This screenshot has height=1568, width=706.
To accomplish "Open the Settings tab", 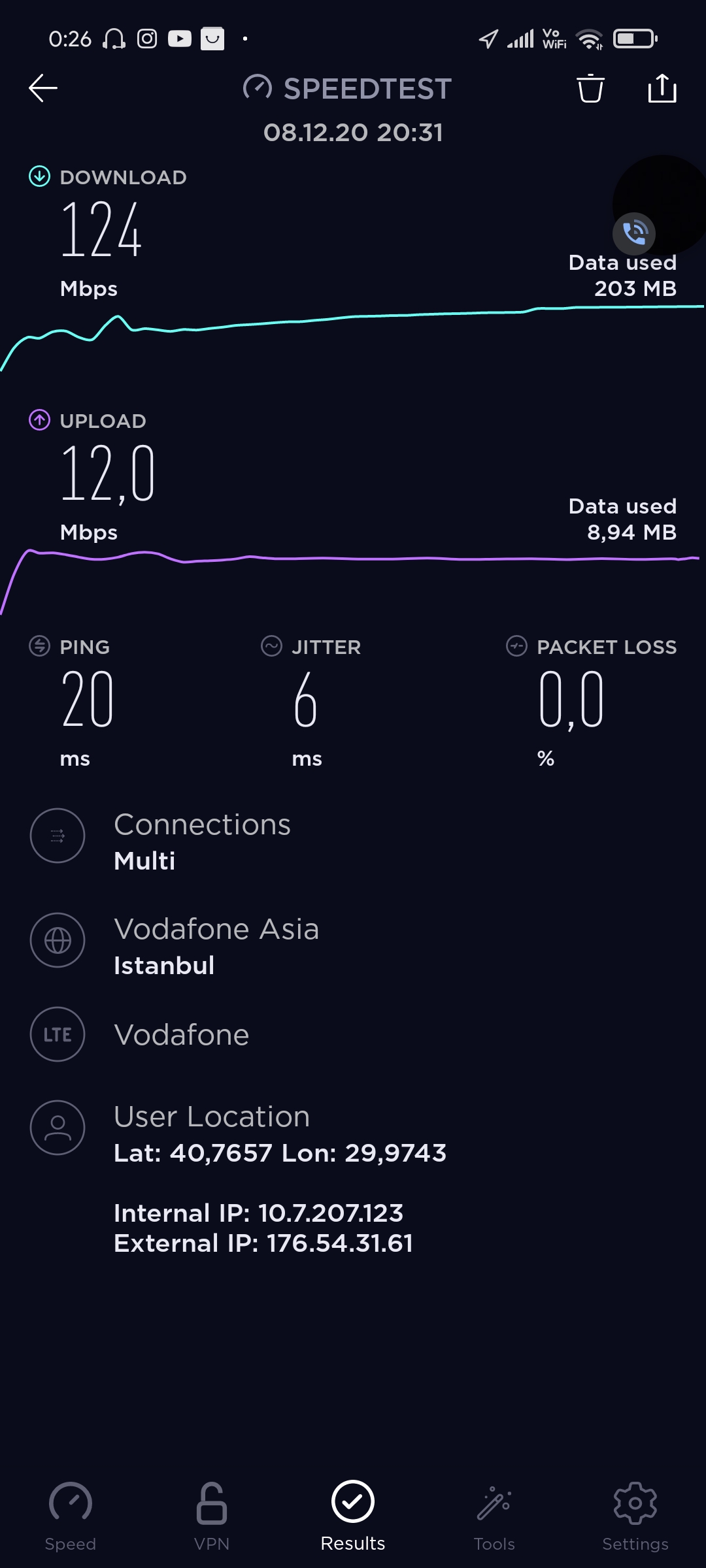I will tap(635, 1516).
